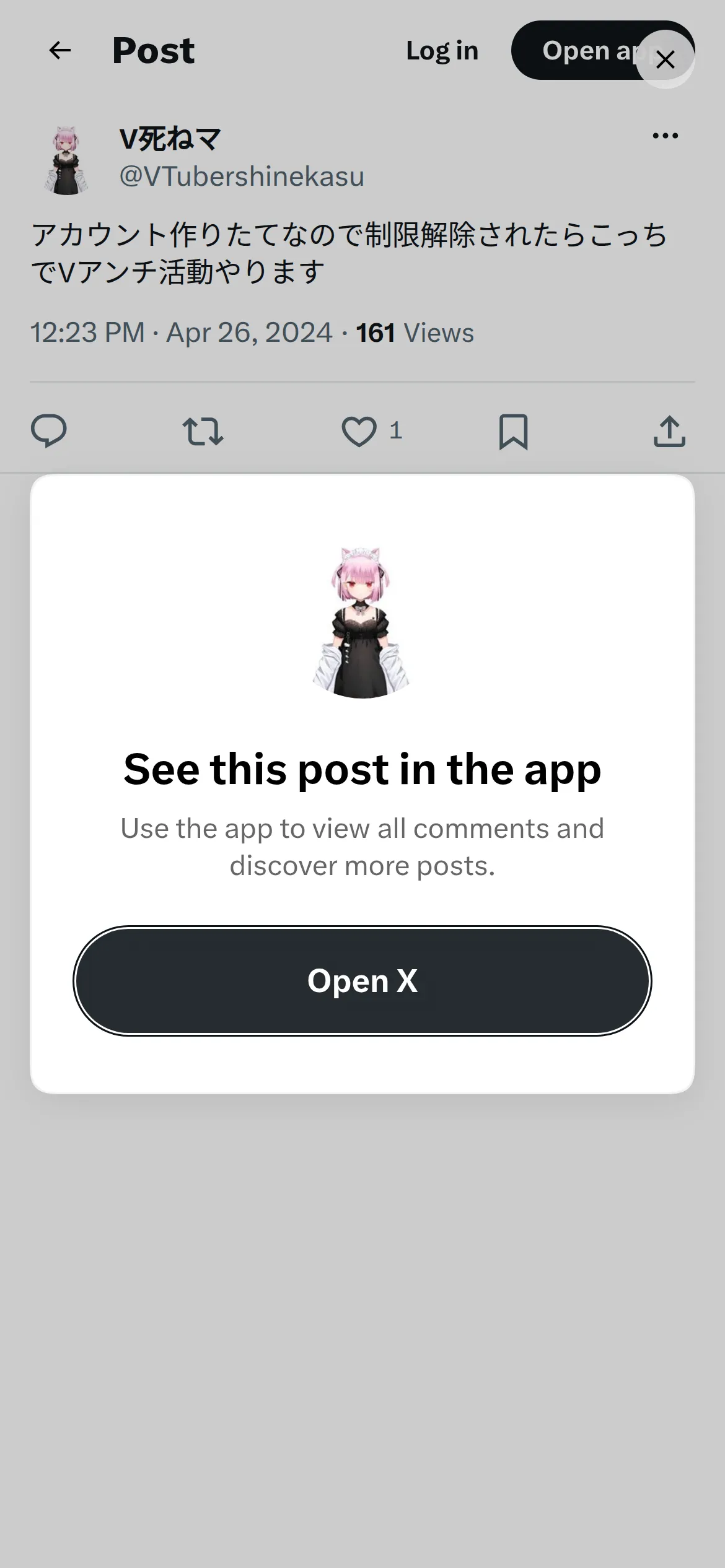Open the V死ねマ profile avatar

click(x=66, y=160)
